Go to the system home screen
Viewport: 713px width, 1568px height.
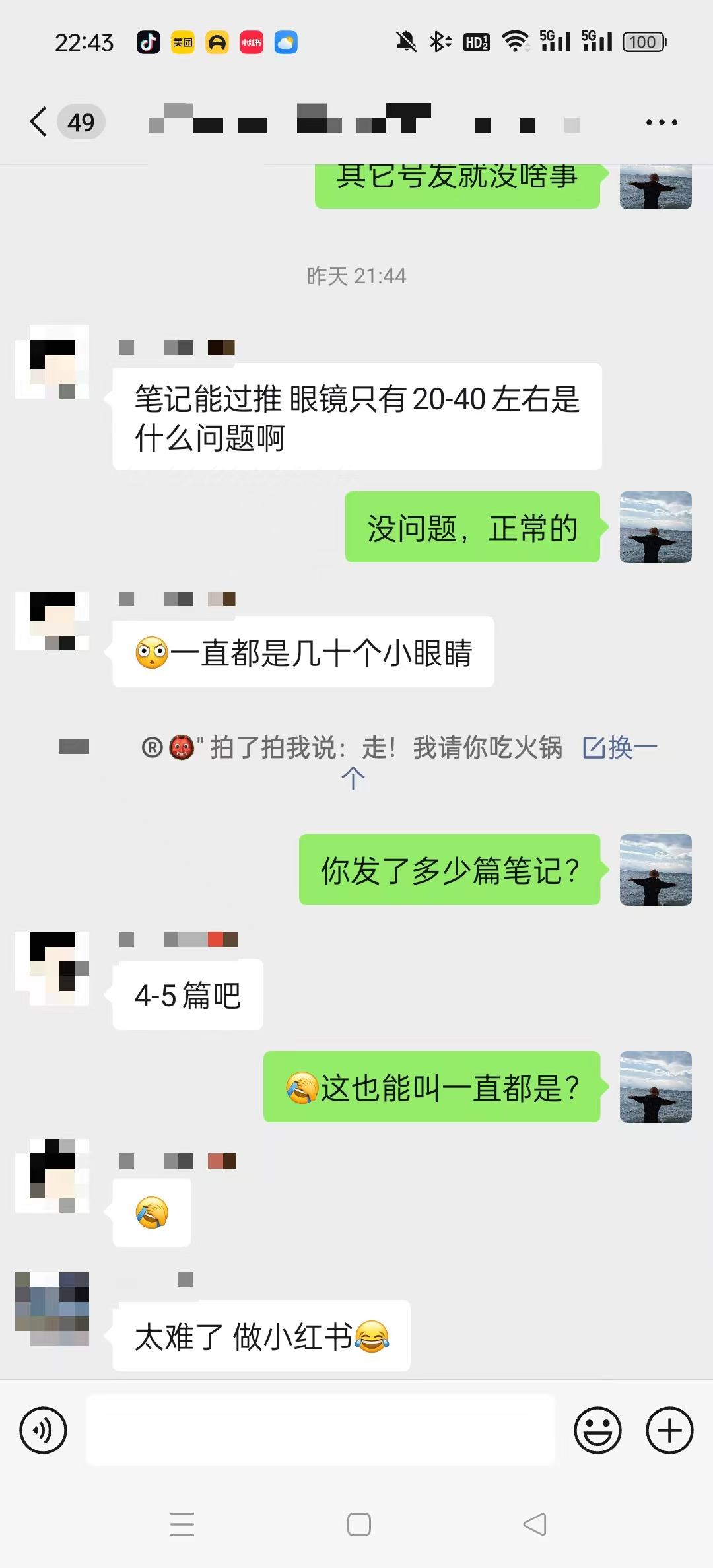pos(358,1524)
